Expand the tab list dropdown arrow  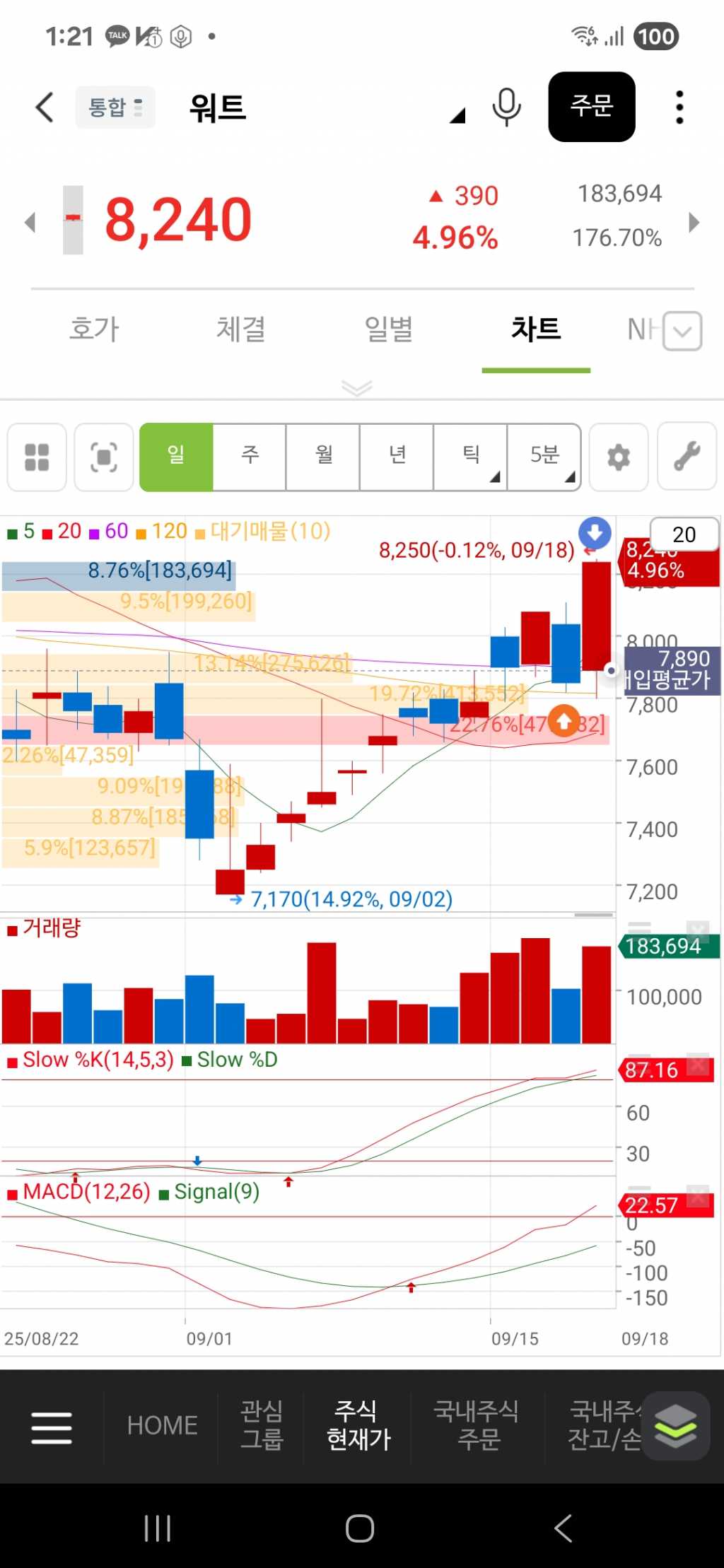point(682,331)
